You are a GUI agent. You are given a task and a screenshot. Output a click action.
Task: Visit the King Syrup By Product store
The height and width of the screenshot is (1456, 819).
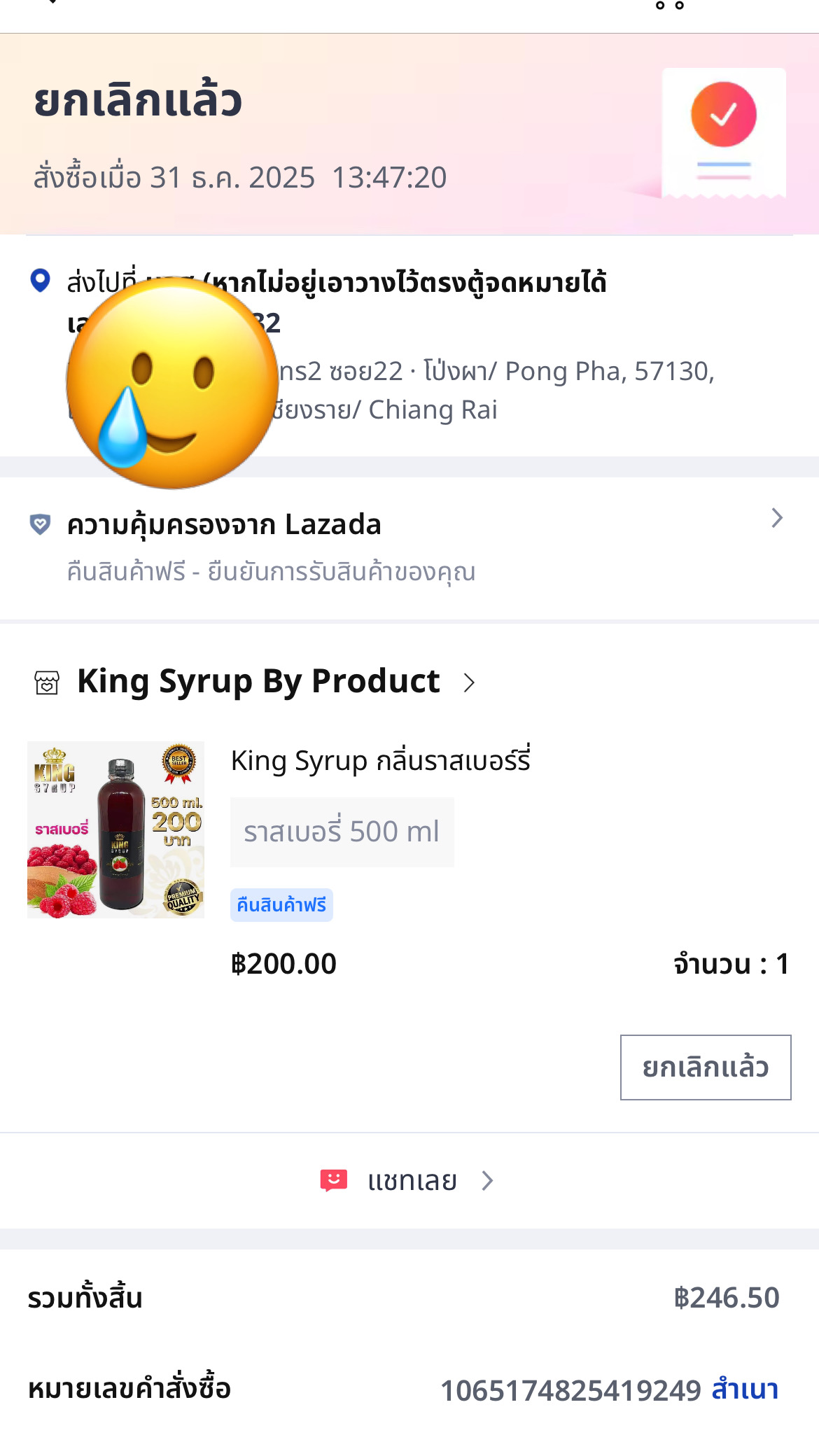click(x=259, y=682)
